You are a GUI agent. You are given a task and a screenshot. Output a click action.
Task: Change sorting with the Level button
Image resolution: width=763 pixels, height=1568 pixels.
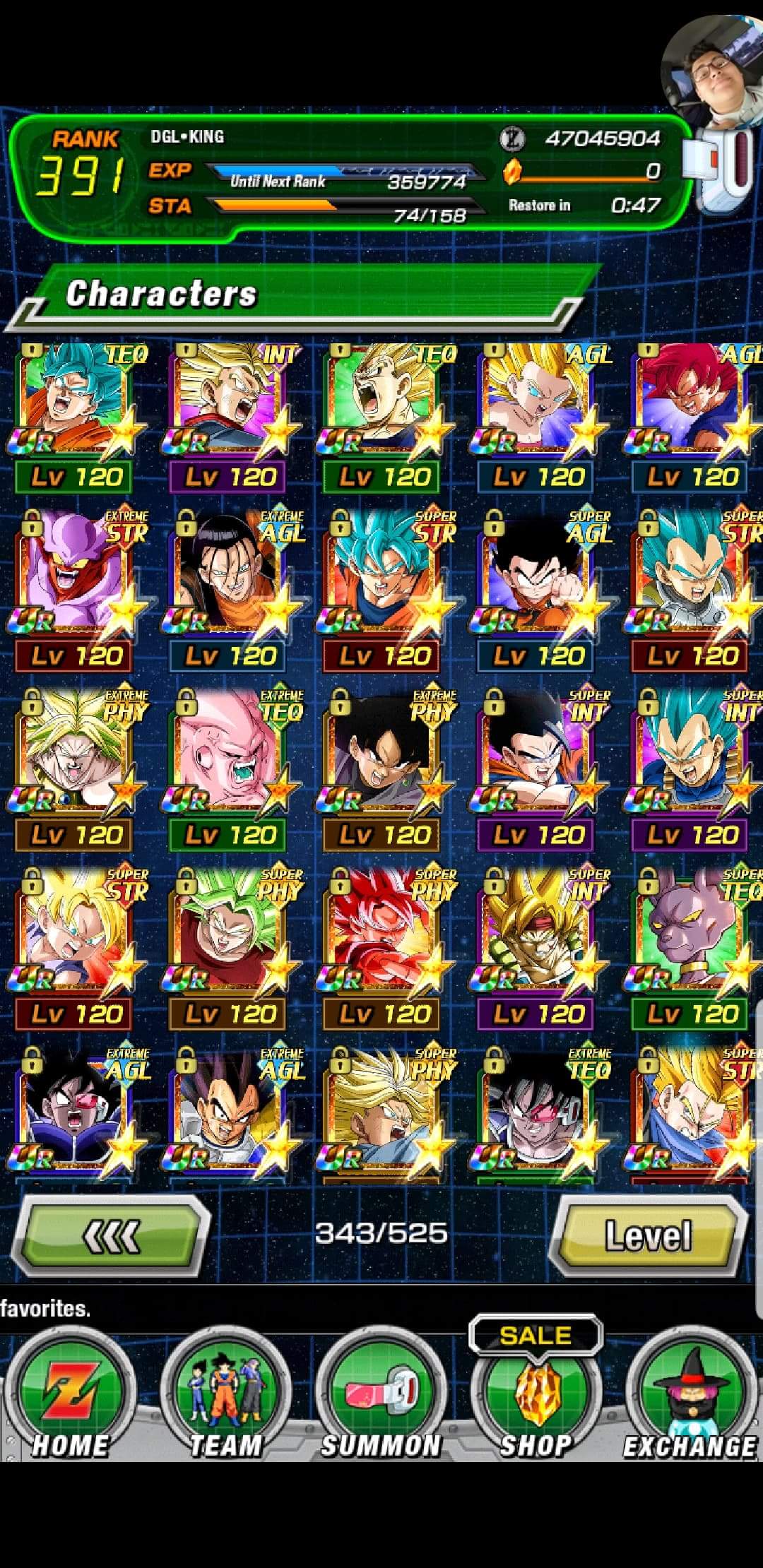pyautogui.click(x=647, y=1236)
